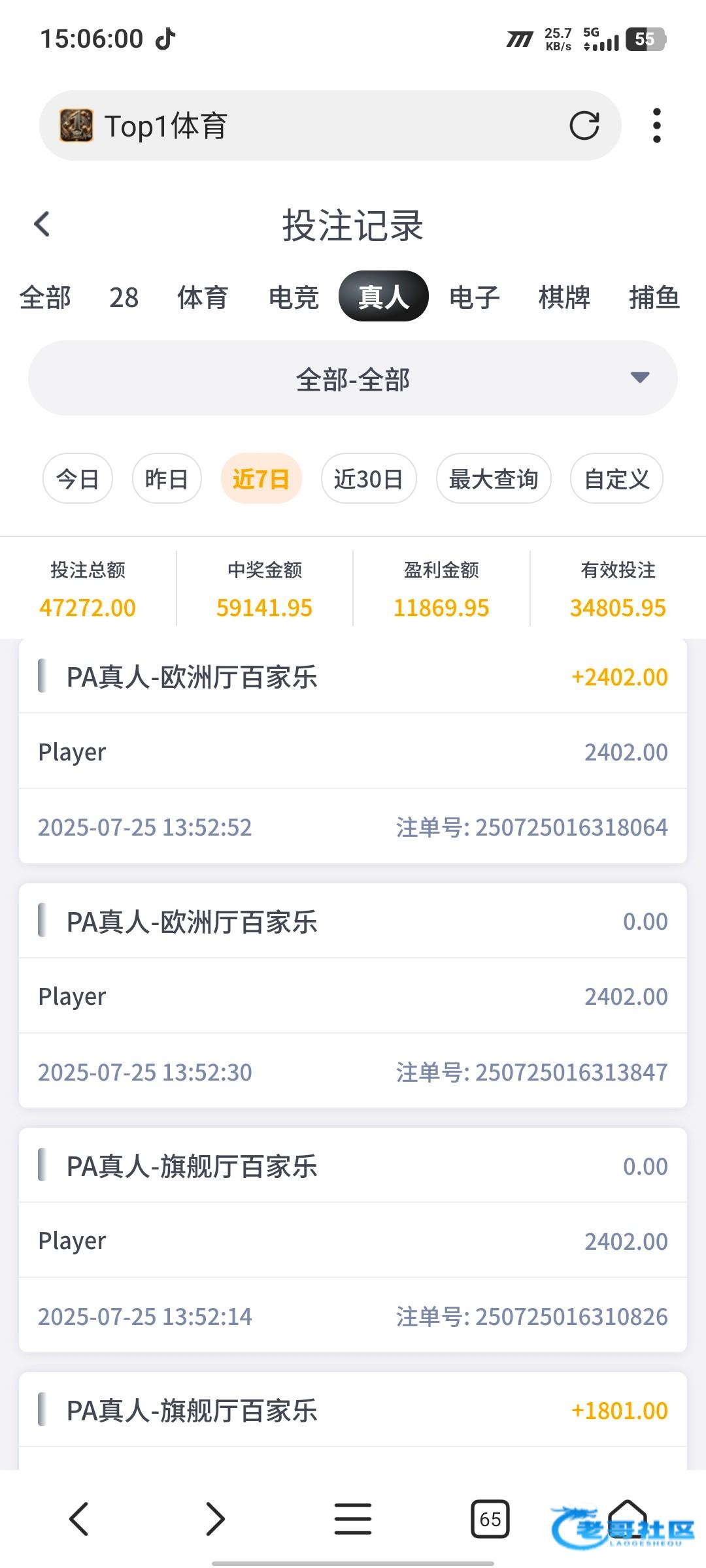Select the 捕鱼 tab
706x1568 pixels.
tap(654, 297)
